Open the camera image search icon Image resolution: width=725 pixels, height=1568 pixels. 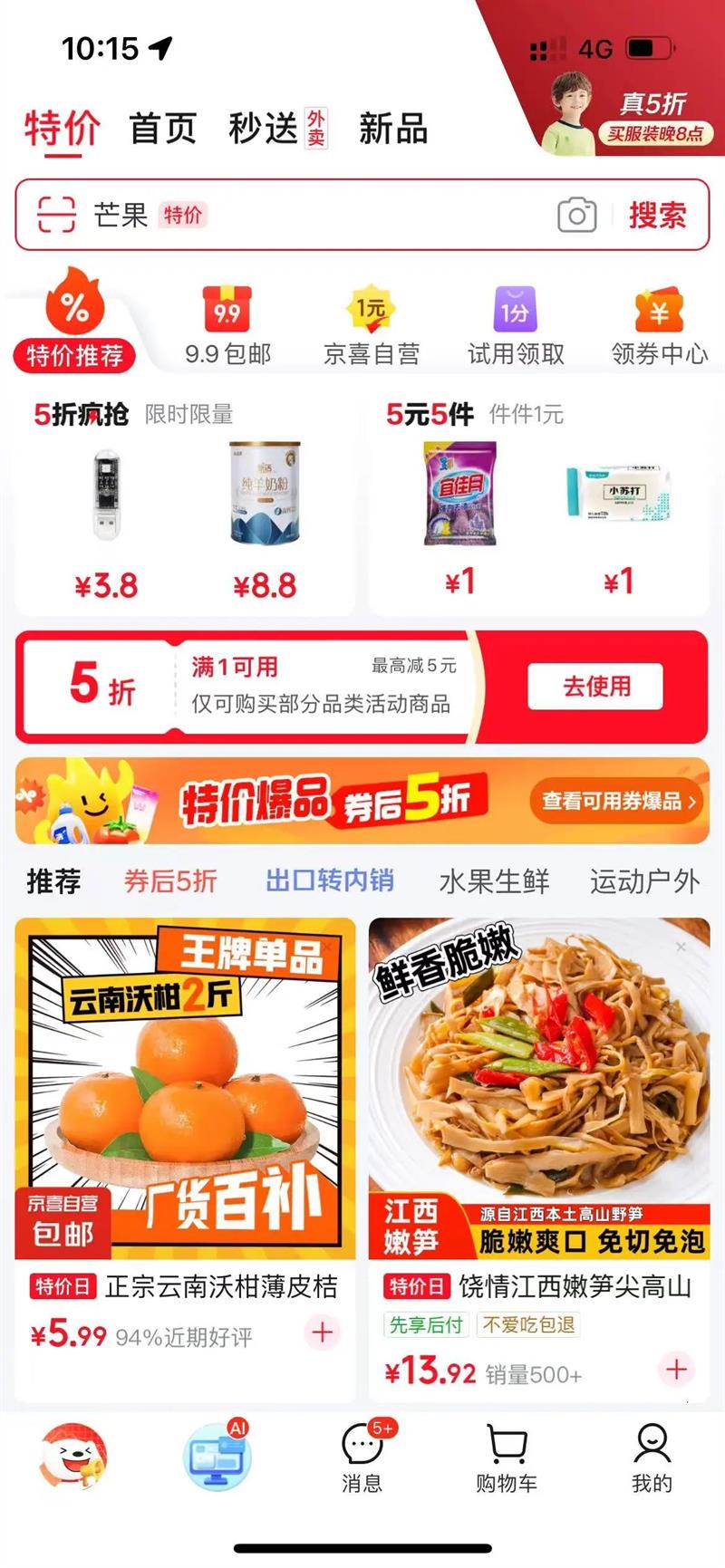[576, 216]
